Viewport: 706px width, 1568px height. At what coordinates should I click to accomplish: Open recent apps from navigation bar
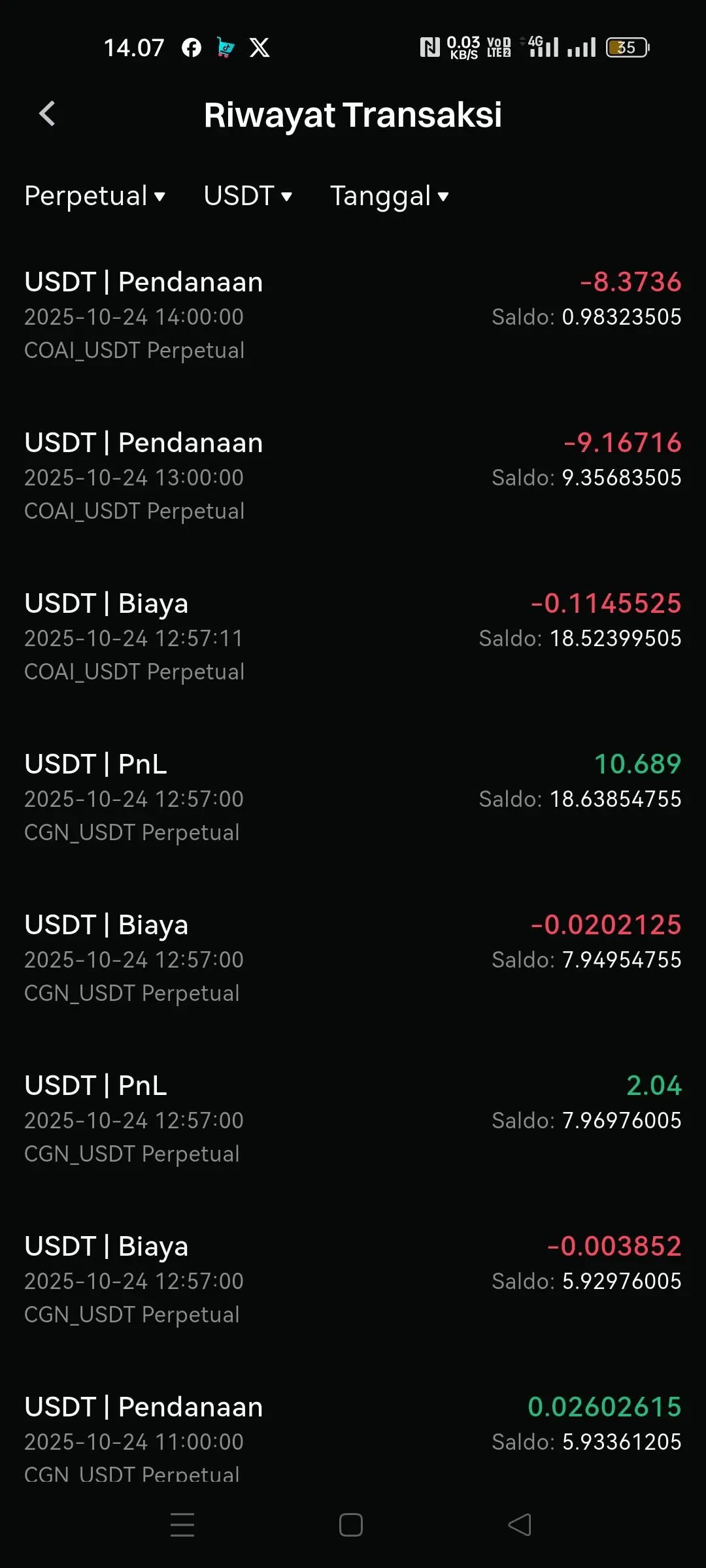[x=182, y=1525]
